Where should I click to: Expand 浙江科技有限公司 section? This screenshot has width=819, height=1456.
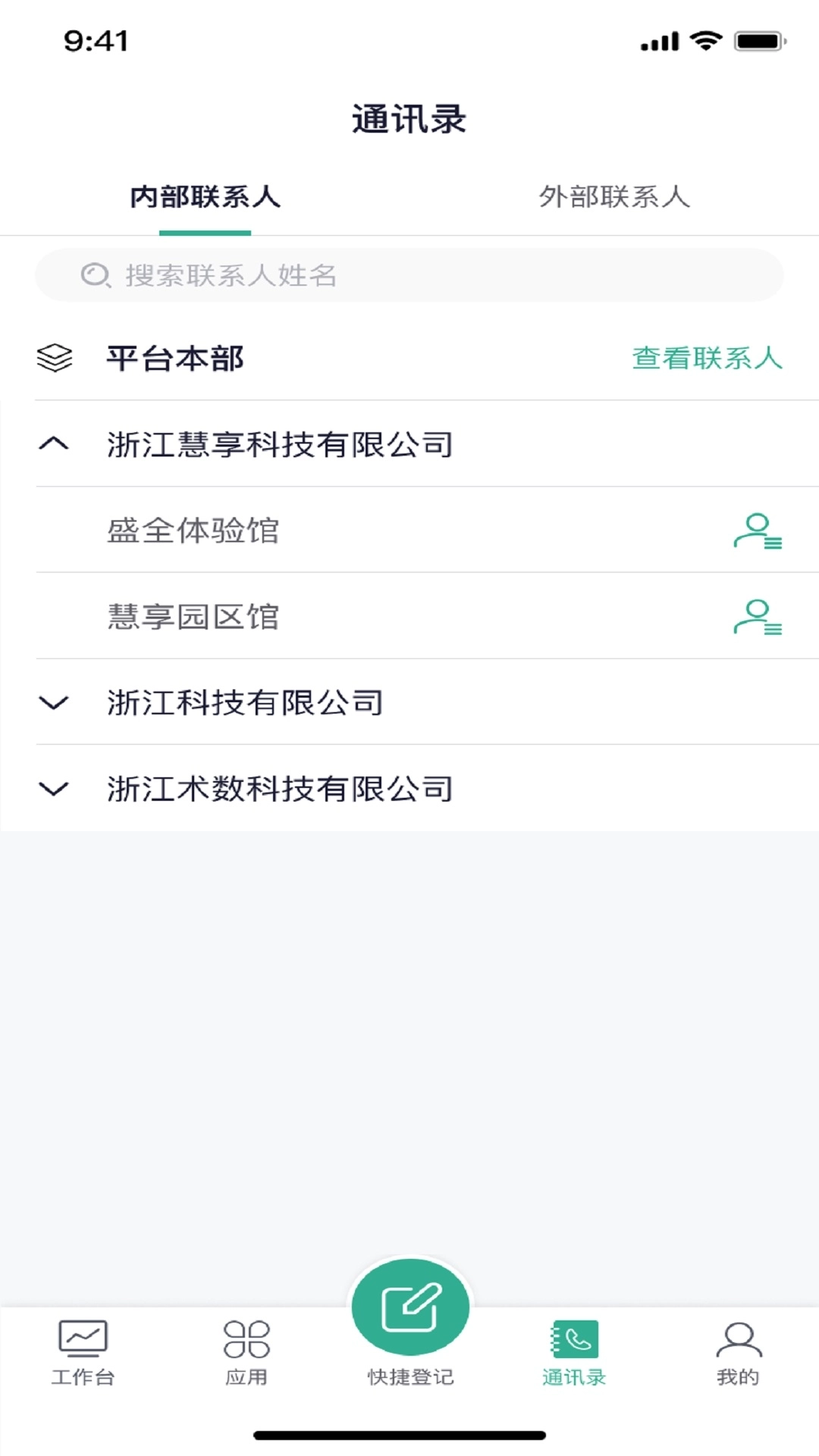tap(54, 704)
